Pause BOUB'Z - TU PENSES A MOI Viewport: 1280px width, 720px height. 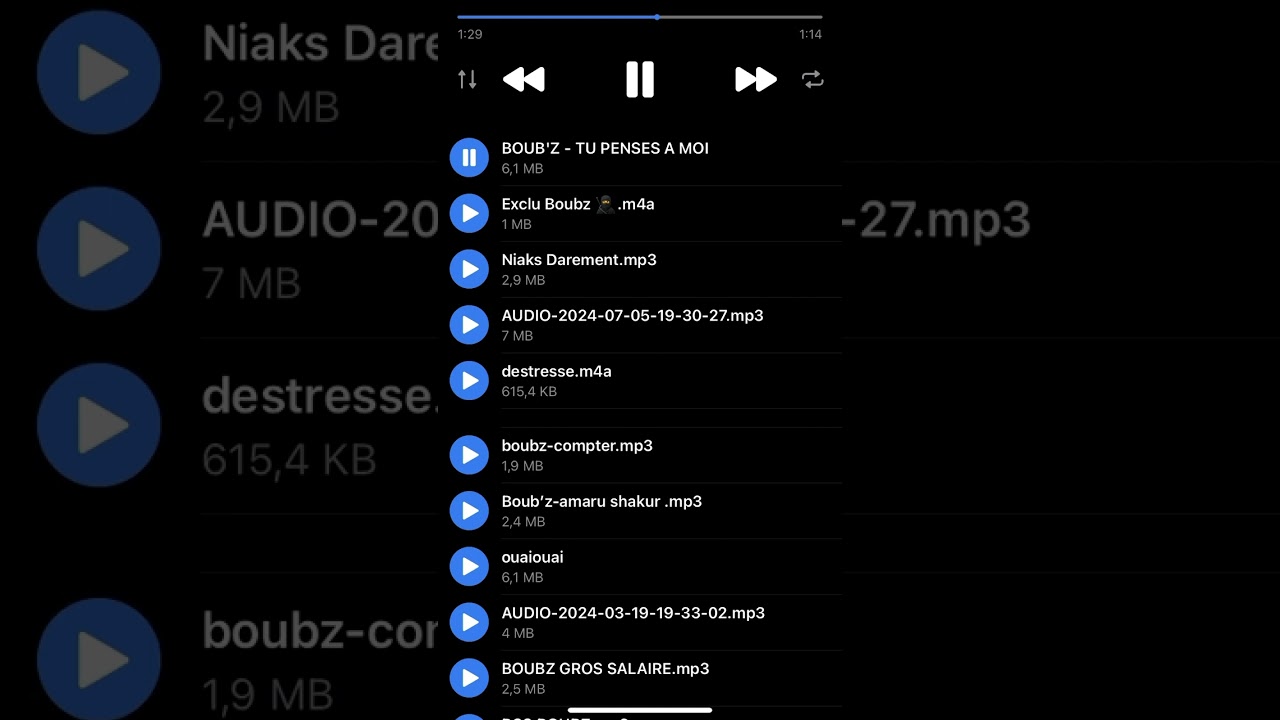click(x=469, y=157)
